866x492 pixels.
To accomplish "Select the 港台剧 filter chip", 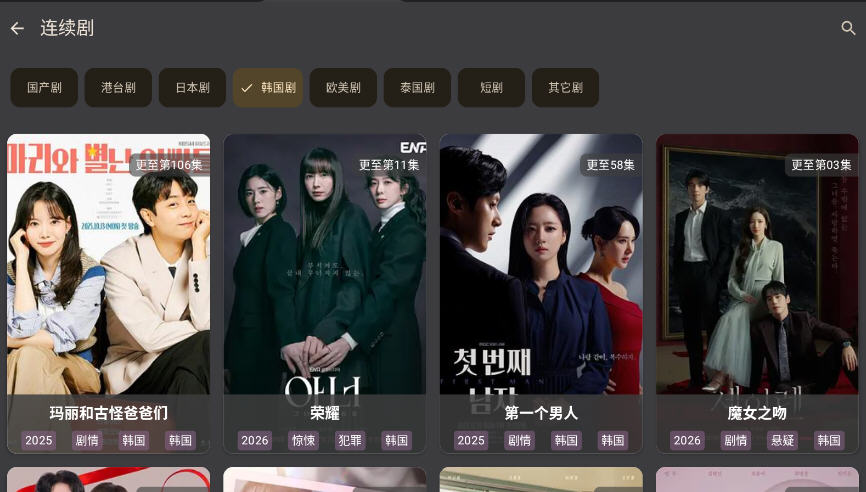I will click(x=118, y=88).
